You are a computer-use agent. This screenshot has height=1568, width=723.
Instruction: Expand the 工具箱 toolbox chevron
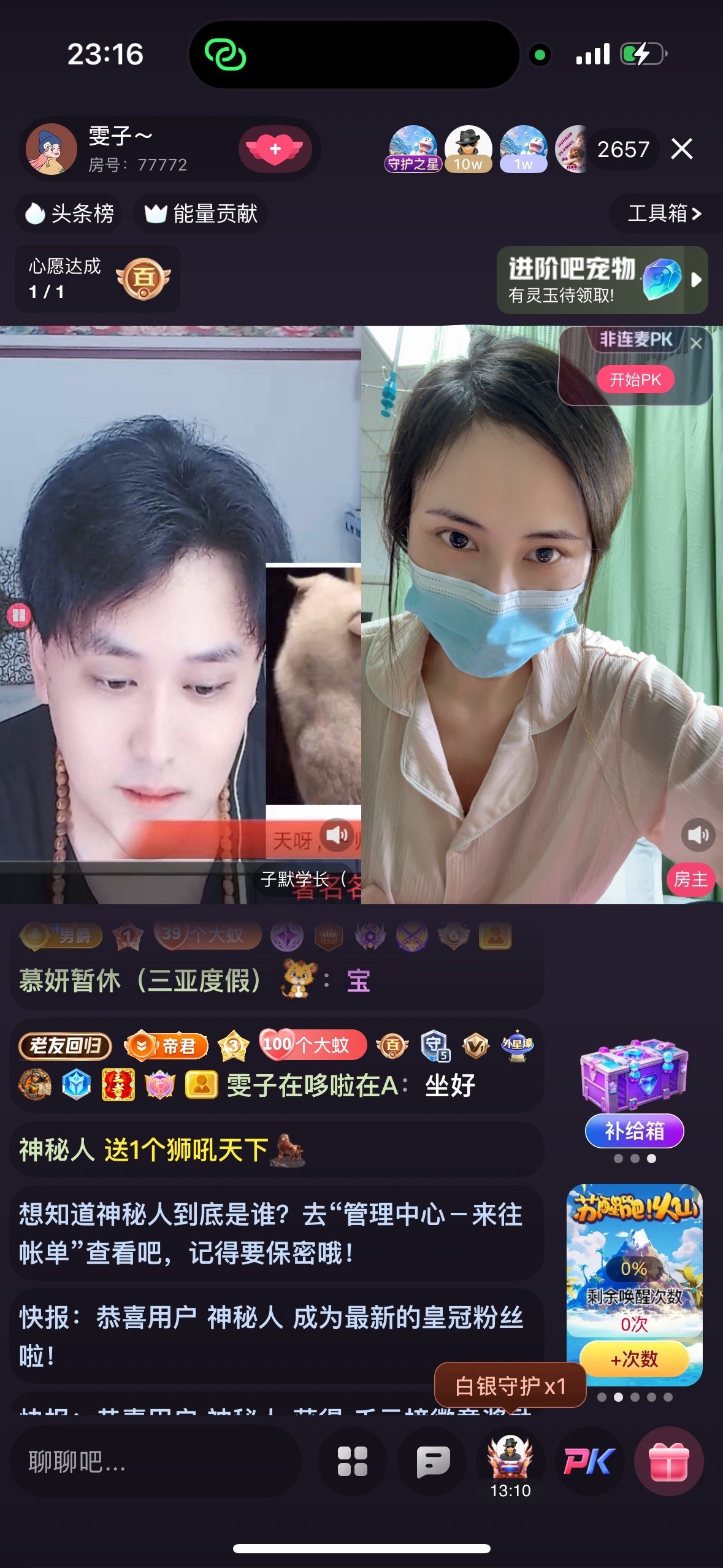coord(664,213)
